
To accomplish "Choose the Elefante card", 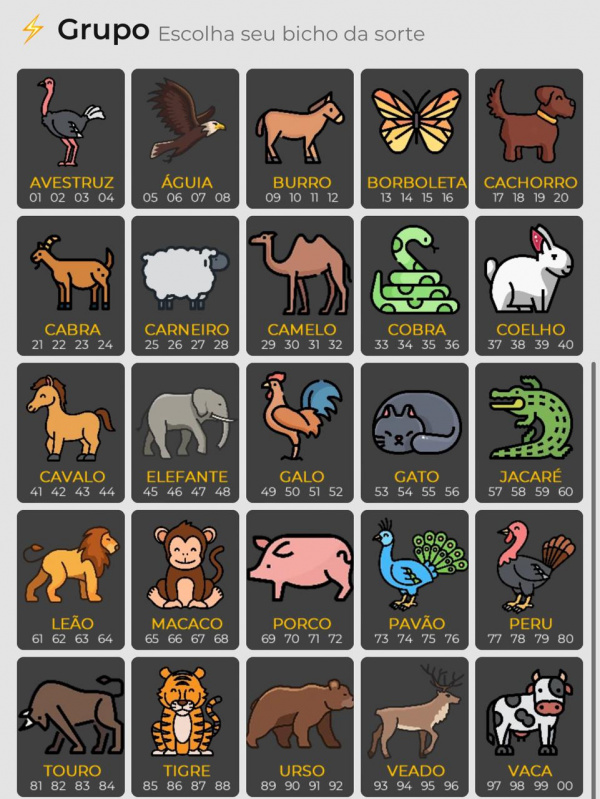I will click(x=186, y=432).
